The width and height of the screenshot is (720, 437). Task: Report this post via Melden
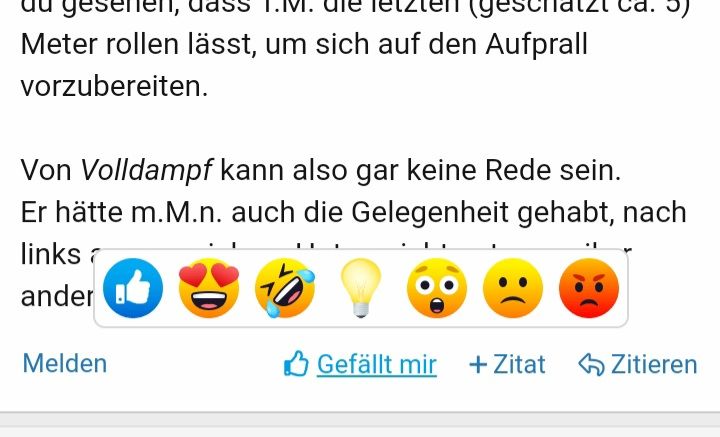pyautogui.click(x=64, y=364)
